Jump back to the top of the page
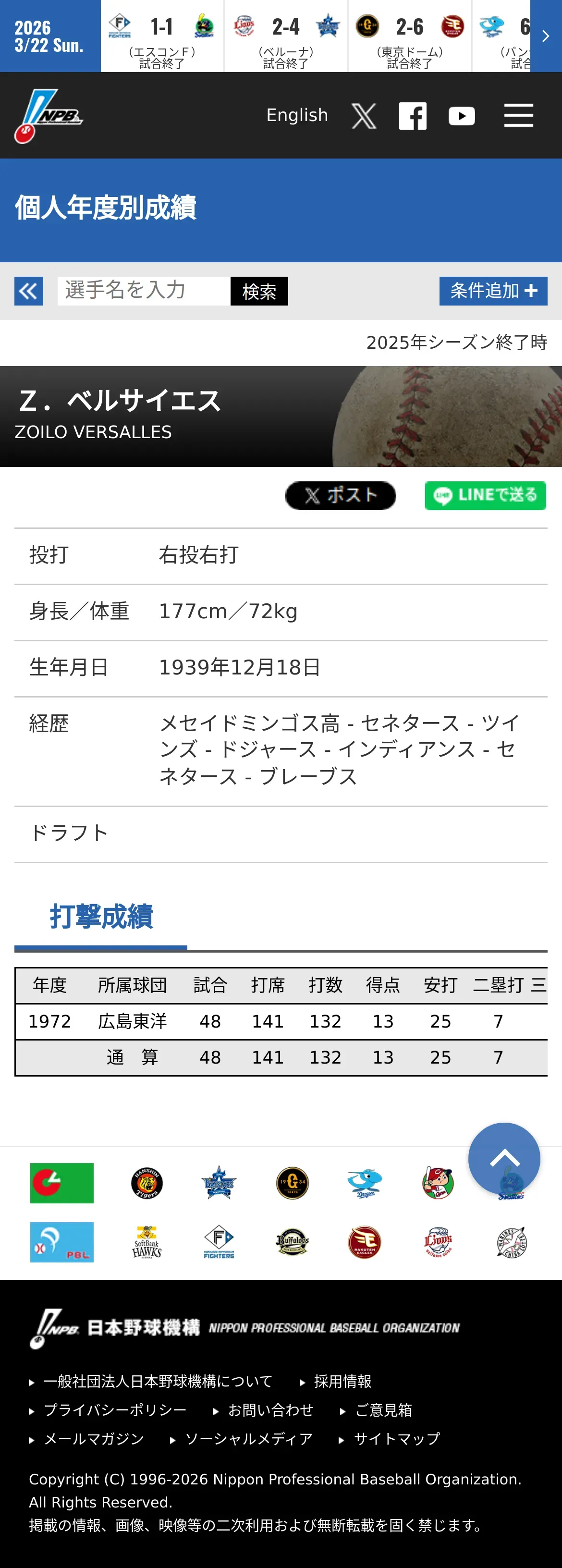The image size is (562, 1568). click(x=503, y=1159)
